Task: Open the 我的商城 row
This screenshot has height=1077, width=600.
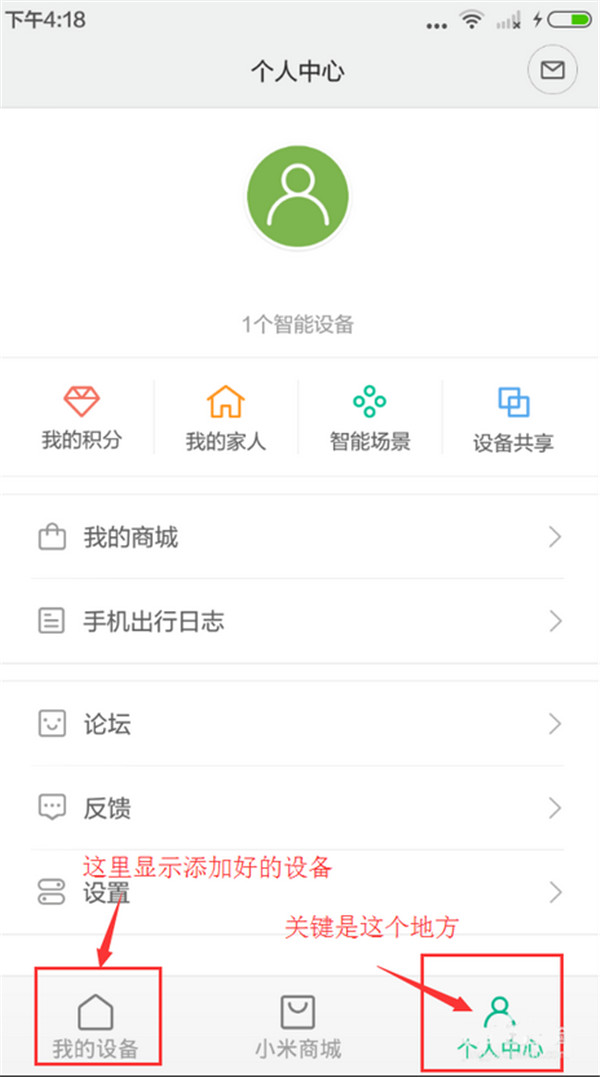Action: tap(300, 538)
